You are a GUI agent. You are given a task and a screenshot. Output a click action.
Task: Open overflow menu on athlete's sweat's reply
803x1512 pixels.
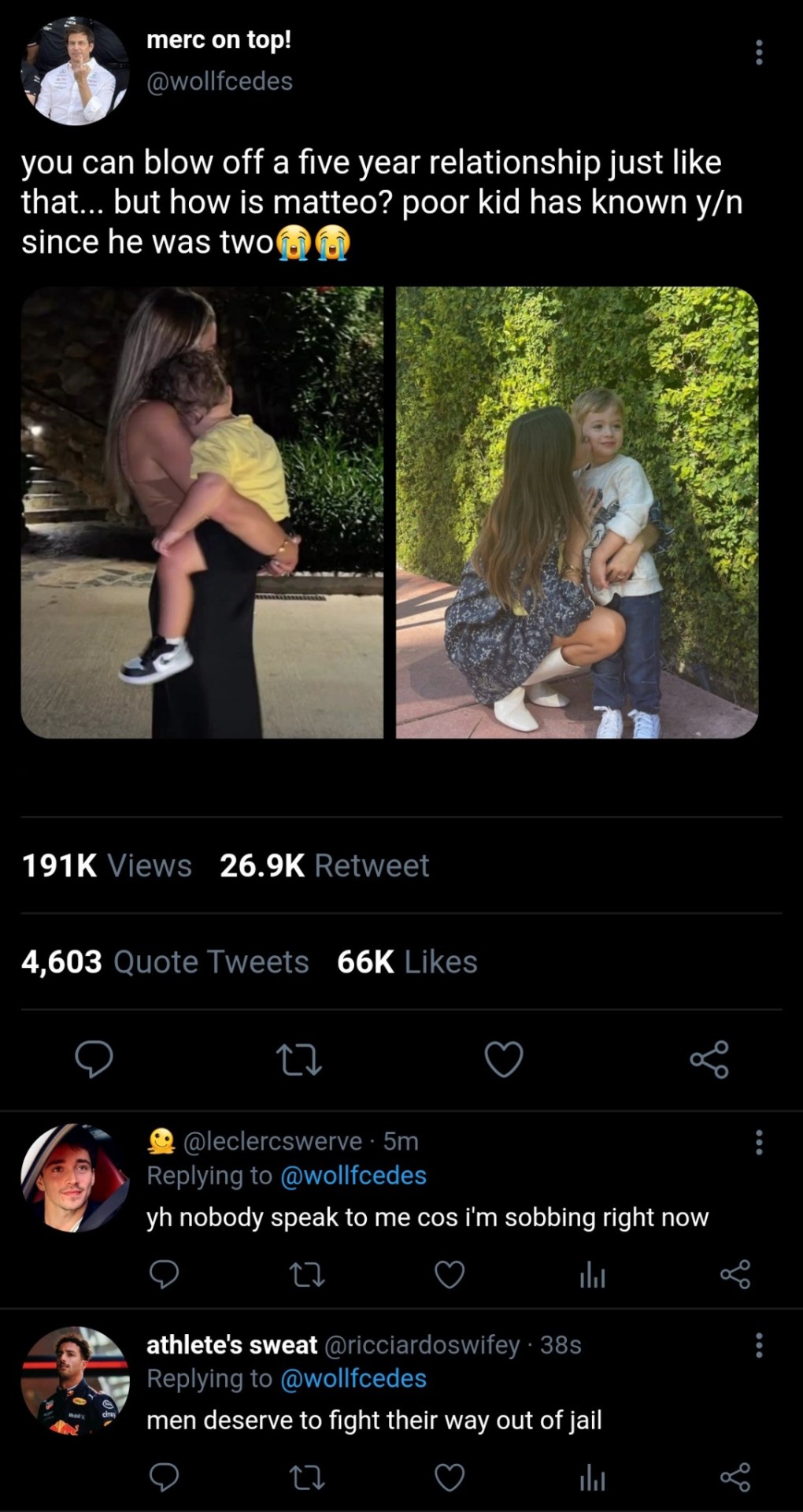click(759, 1345)
